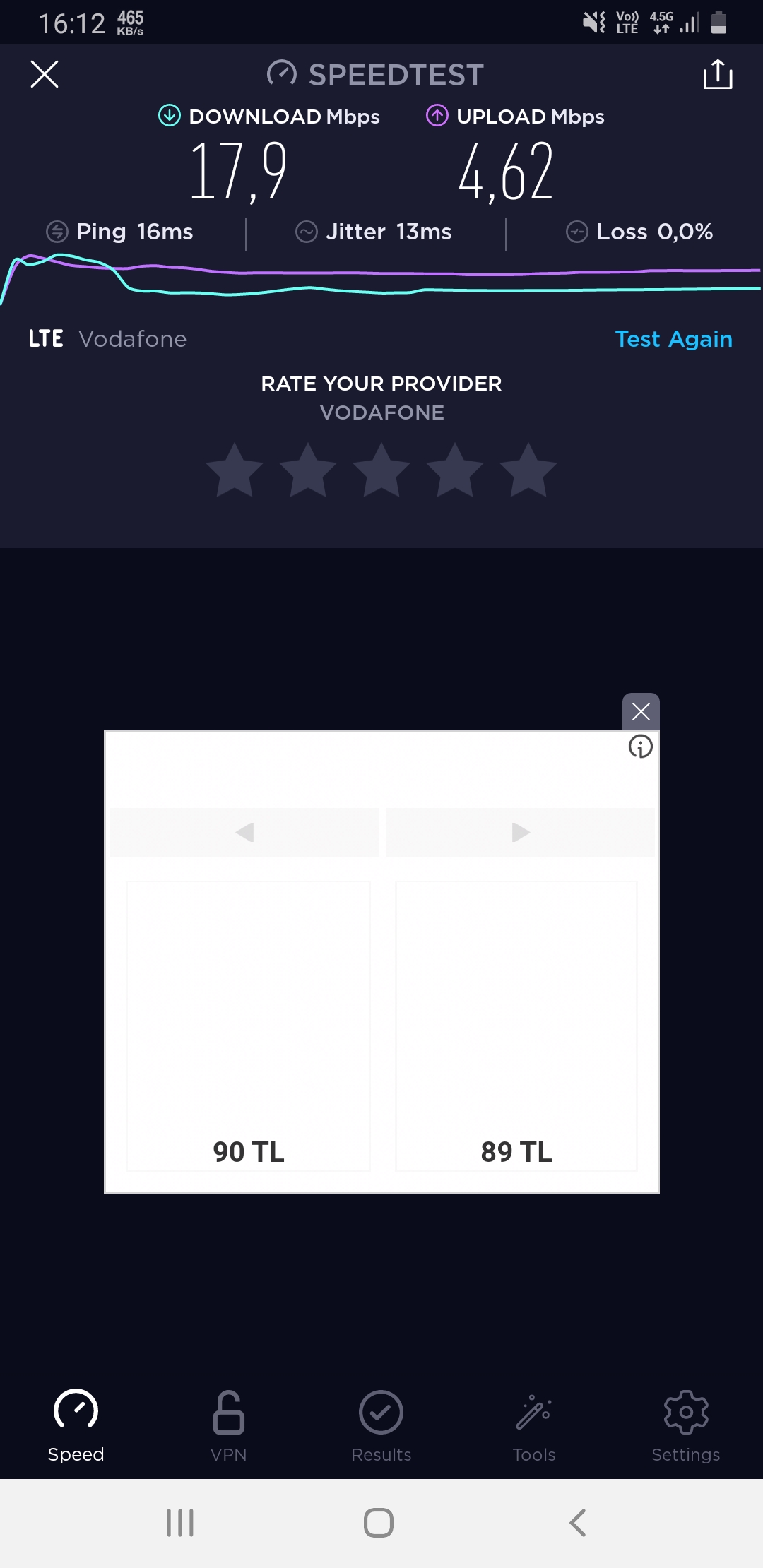
Task: Open recent apps from navigation bar
Action: 180,1523
